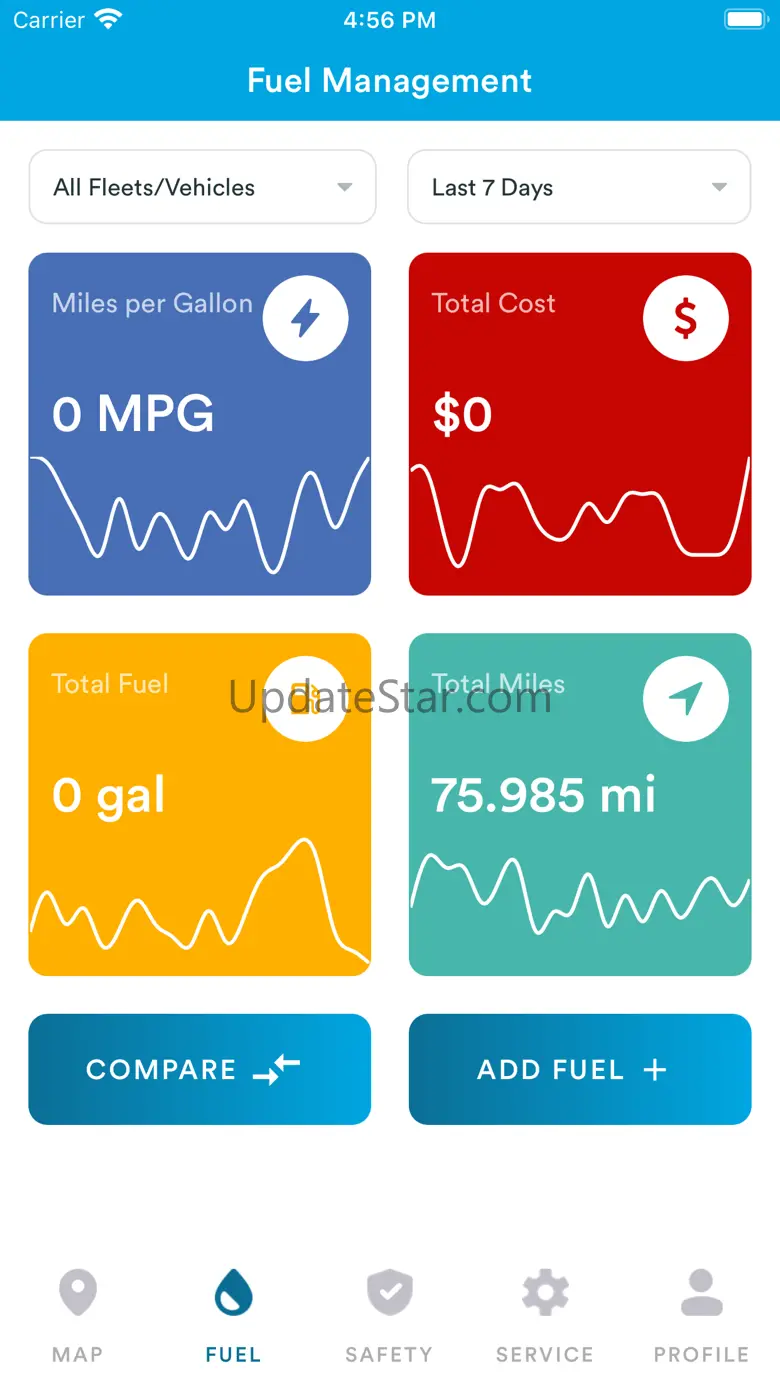Open the Last 7 Days date filter

point(579,187)
